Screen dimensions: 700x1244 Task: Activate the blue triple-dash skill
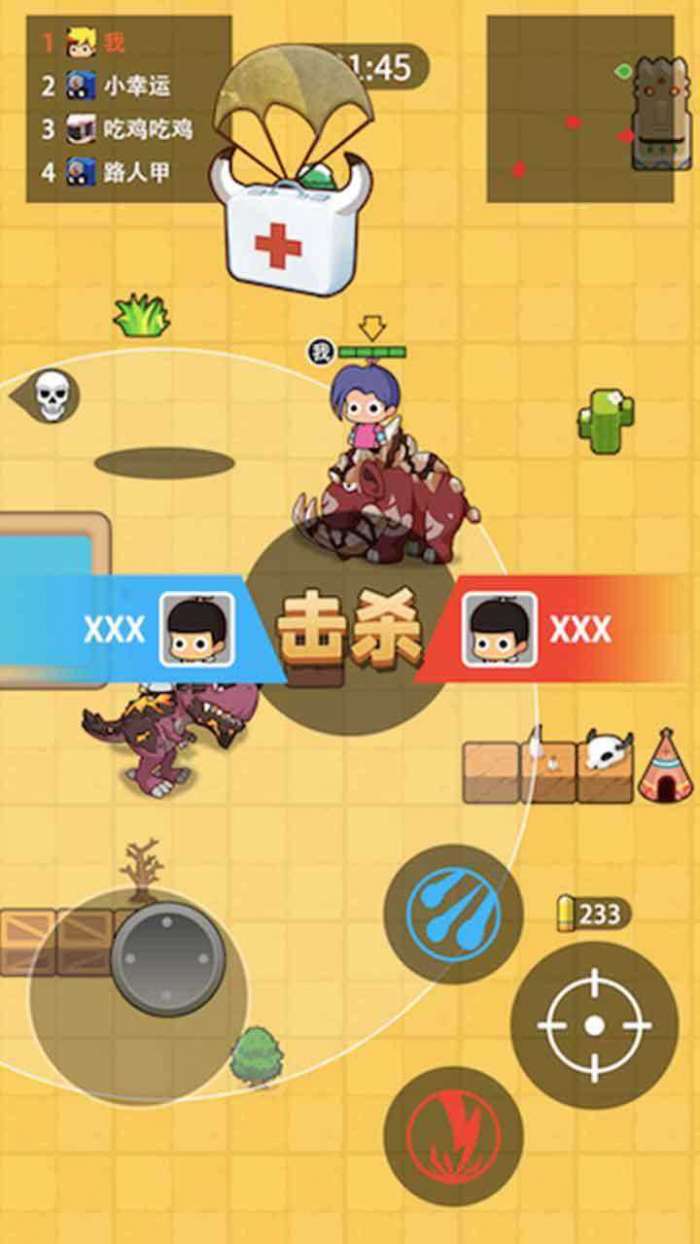453,913
